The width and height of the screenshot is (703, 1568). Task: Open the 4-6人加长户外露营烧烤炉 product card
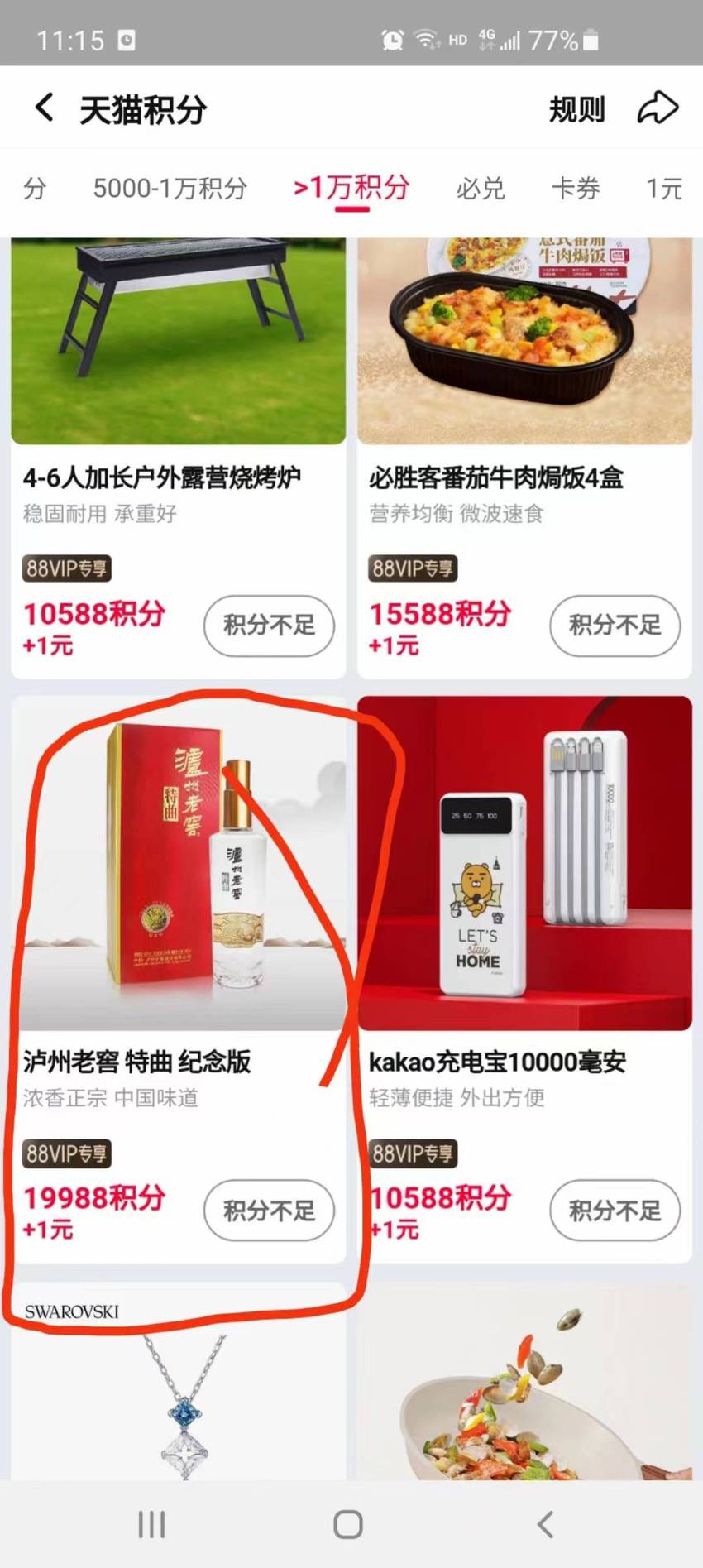(179, 458)
